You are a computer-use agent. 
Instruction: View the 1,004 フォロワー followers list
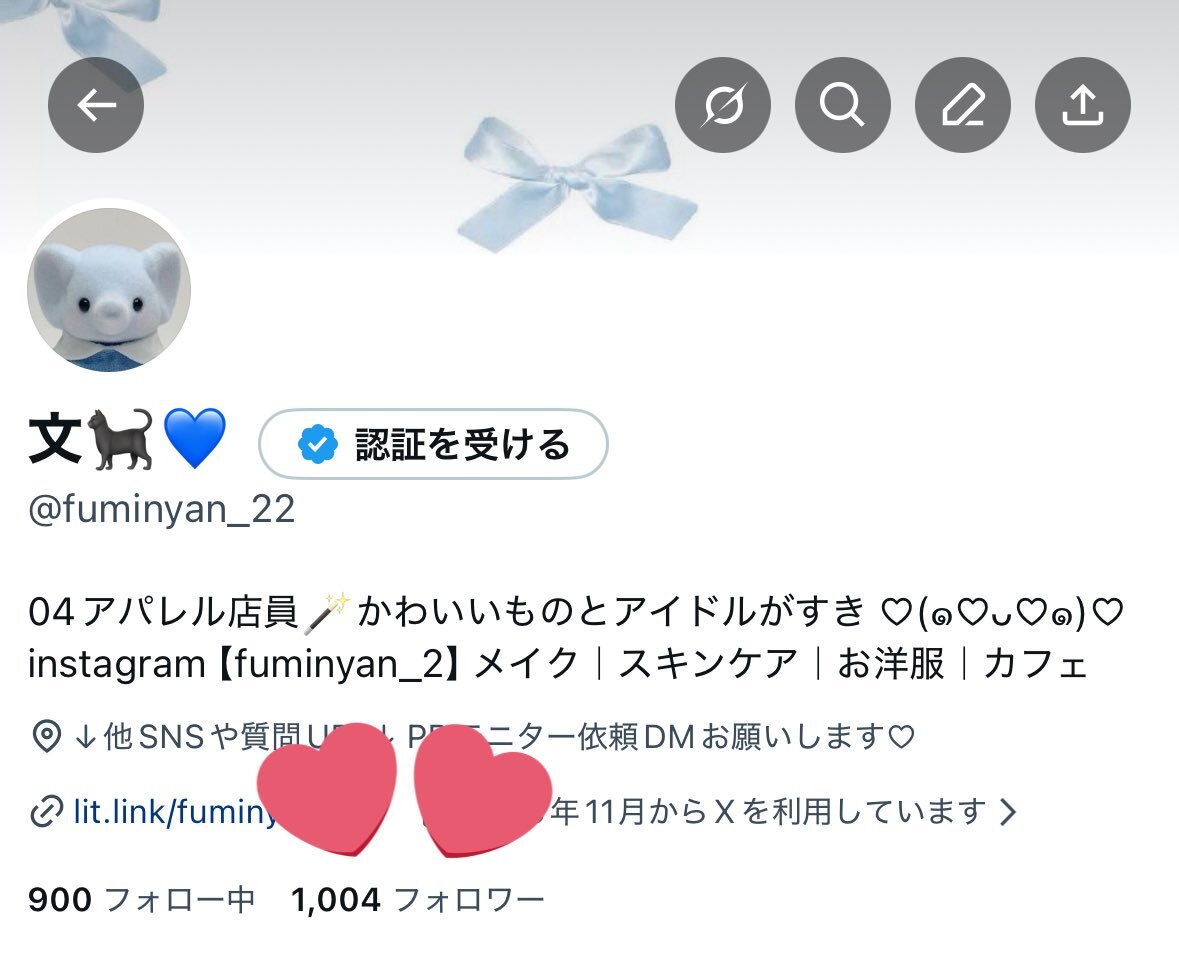pyautogui.click(x=417, y=900)
